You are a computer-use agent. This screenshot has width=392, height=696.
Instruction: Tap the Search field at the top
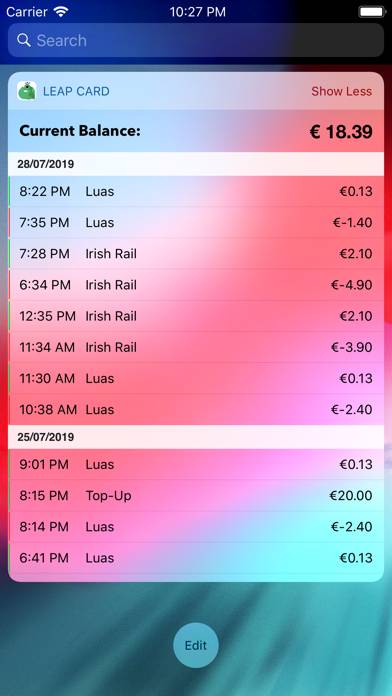[x=196, y=40]
